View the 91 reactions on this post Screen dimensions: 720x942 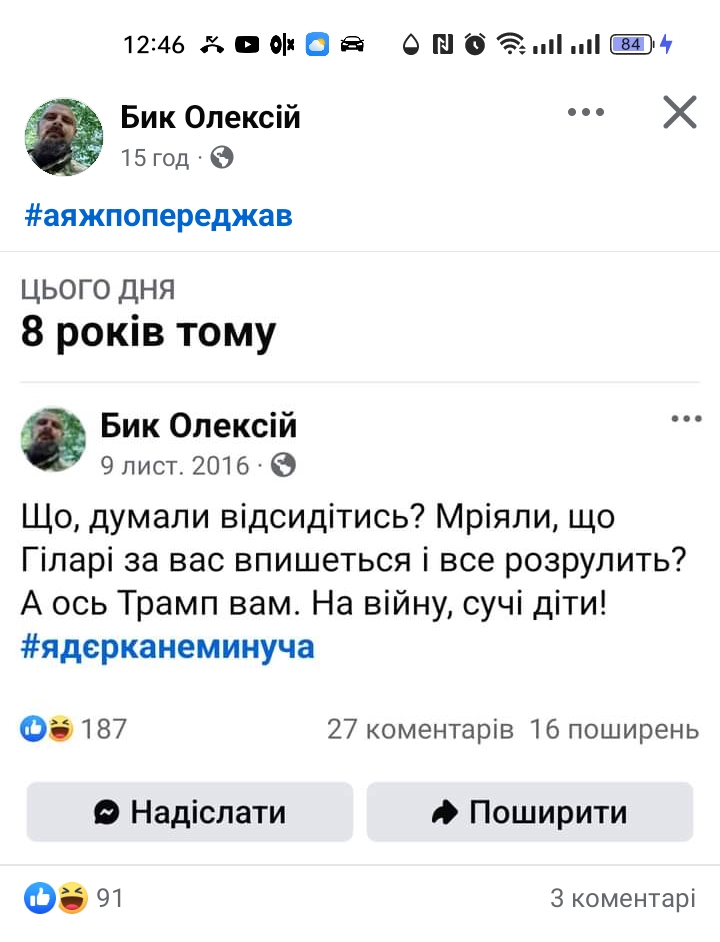coord(74,898)
